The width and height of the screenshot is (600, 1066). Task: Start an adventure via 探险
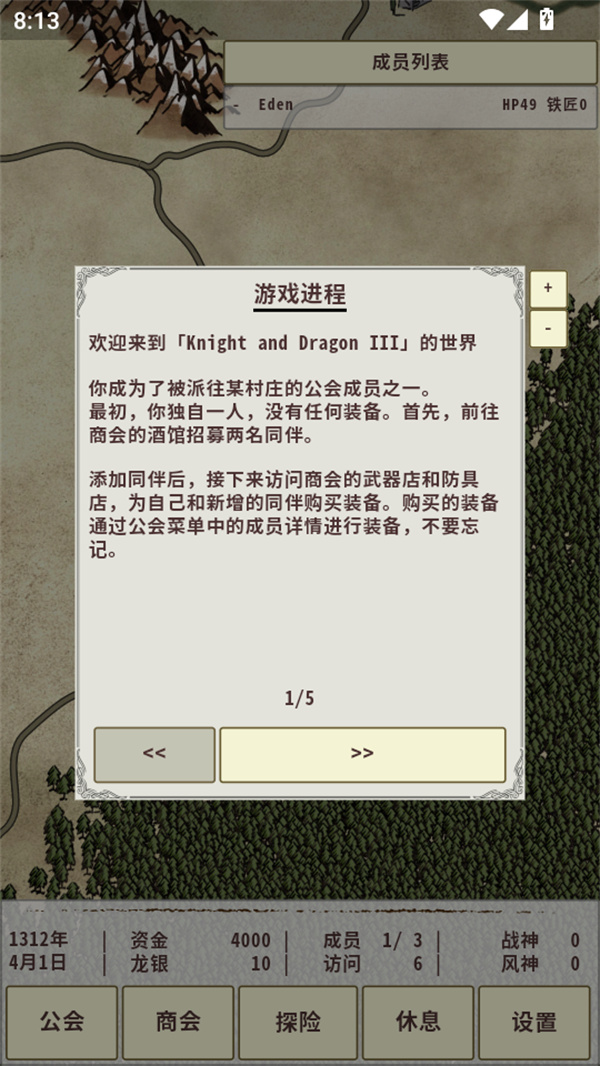[x=298, y=1022]
